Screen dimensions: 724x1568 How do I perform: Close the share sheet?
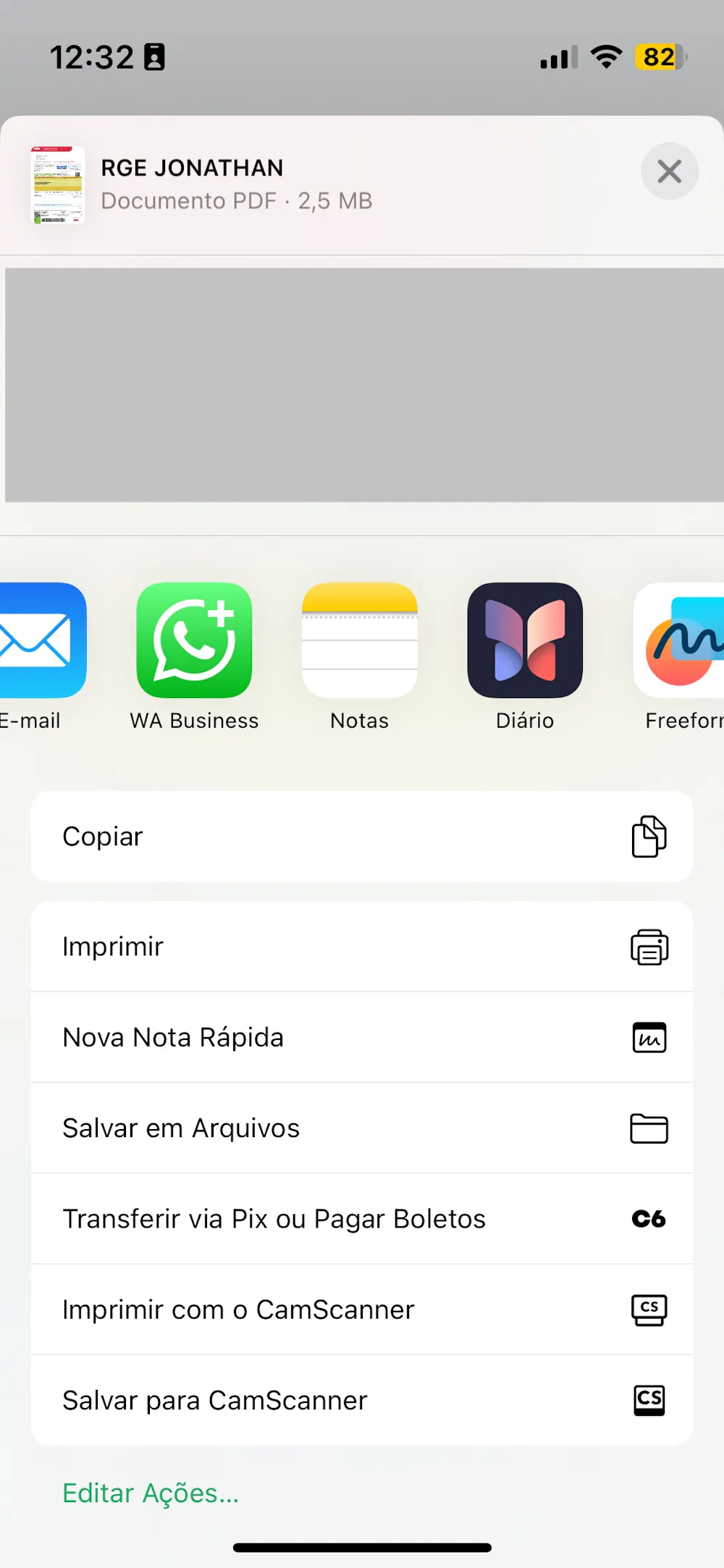tap(669, 172)
